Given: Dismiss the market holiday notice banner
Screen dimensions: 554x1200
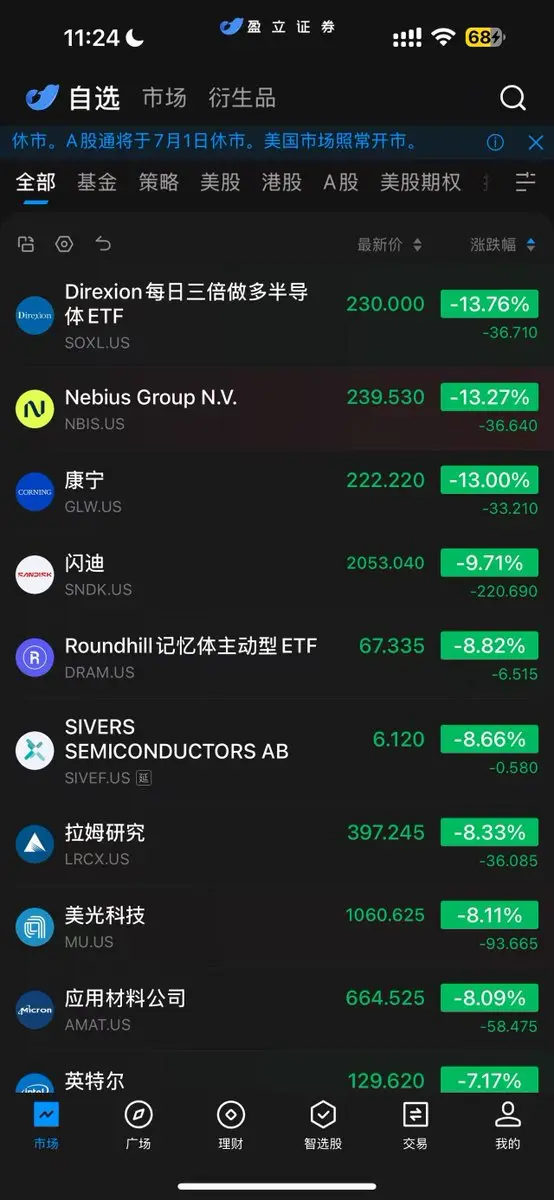Looking at the screenshot, I should 536,143.
